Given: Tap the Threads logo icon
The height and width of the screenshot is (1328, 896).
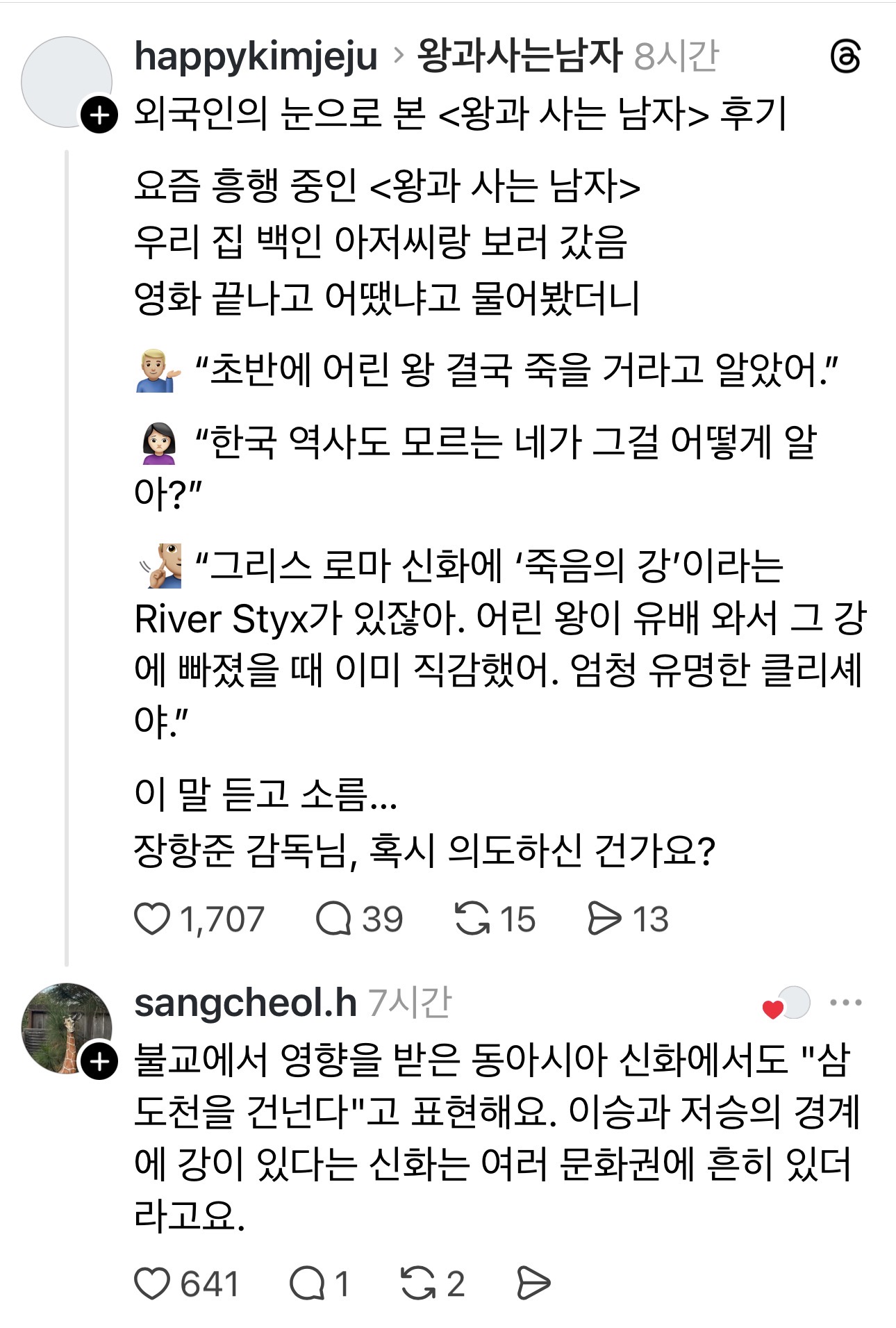Looking at the screenshot, I should point(845,57).
